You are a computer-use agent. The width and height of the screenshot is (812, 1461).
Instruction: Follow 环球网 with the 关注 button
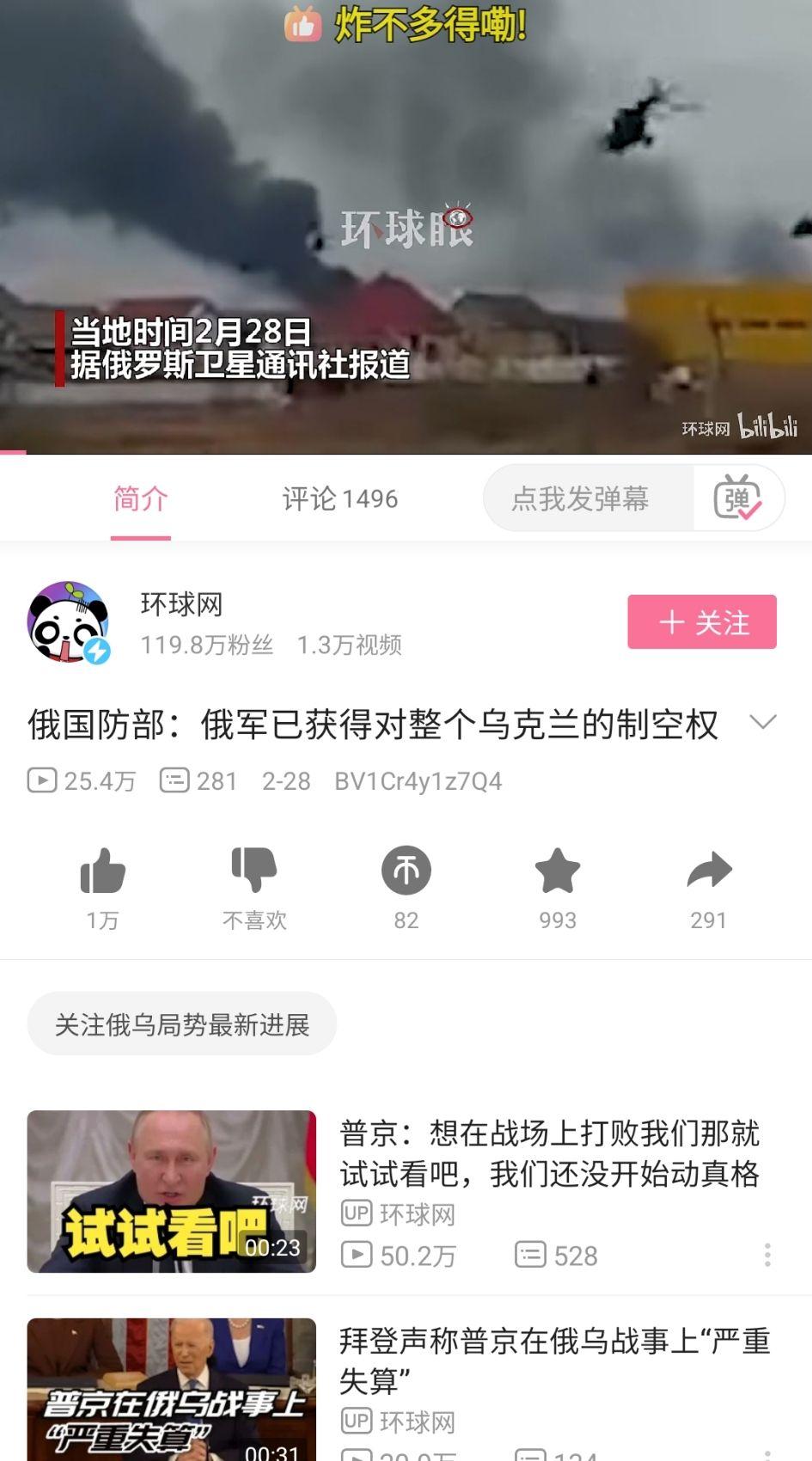[701, 621]
